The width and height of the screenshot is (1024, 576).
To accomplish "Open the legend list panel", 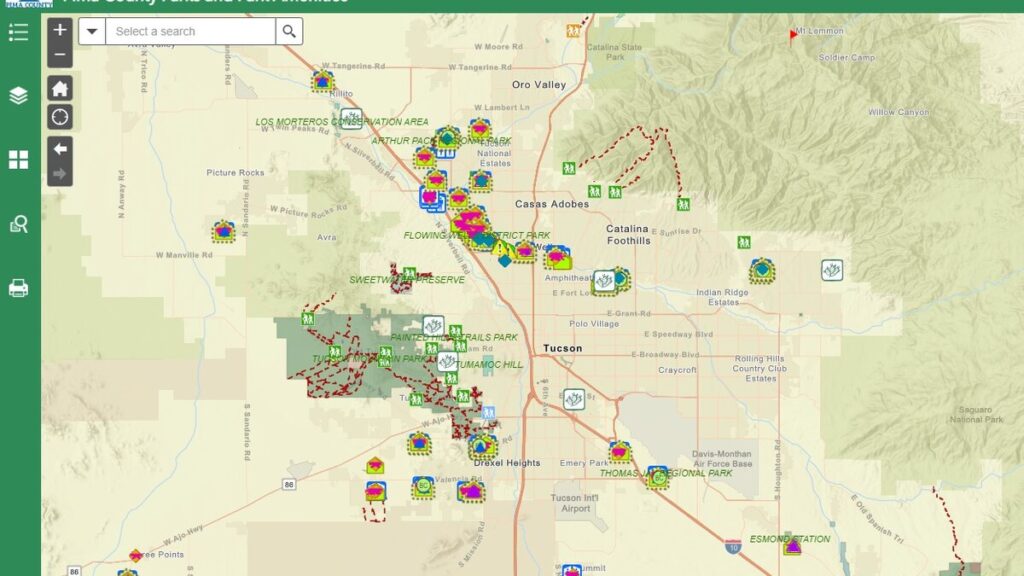I will (18, 32).
